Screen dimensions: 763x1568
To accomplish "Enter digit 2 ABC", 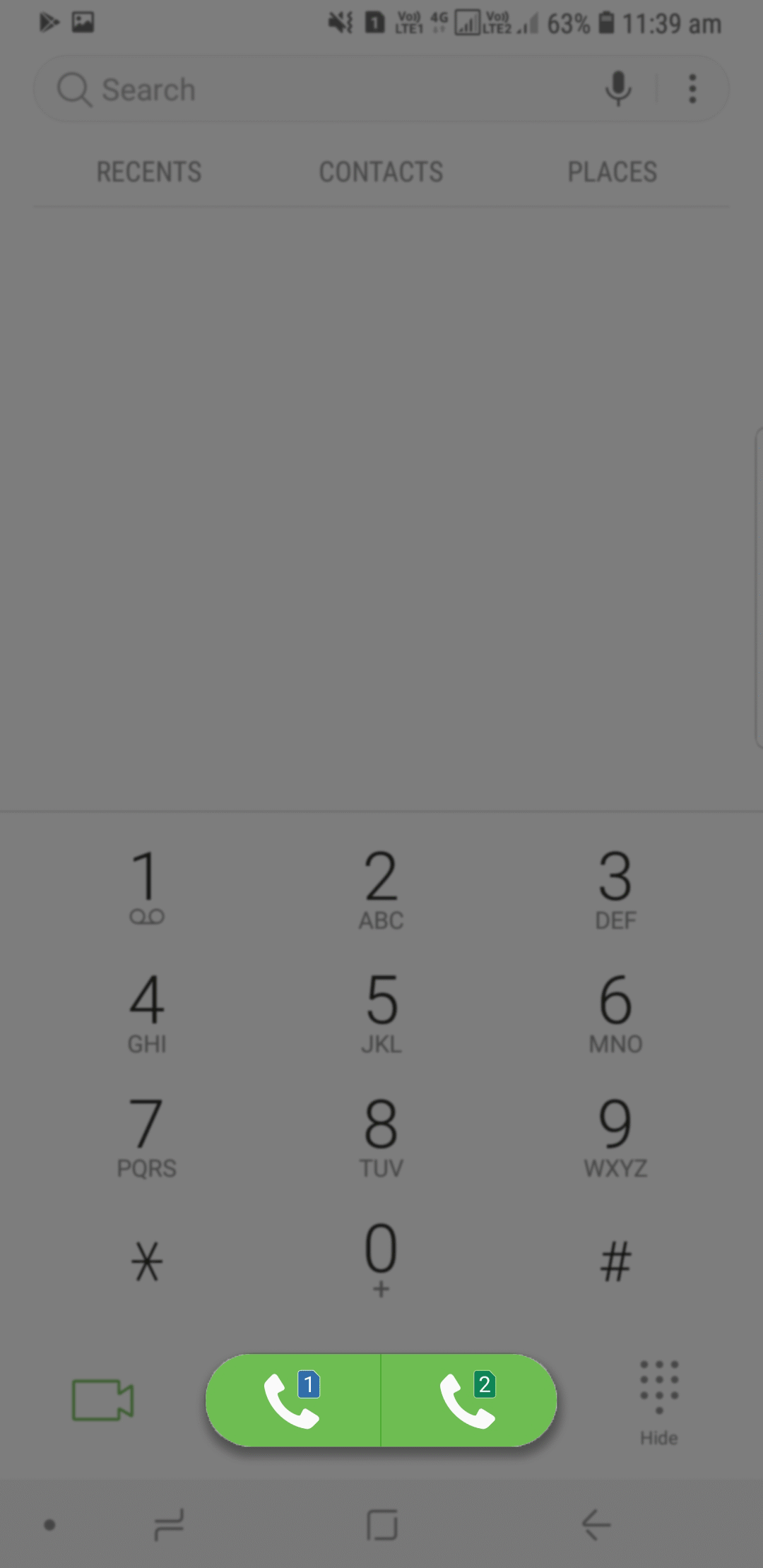I will point(381,887).
